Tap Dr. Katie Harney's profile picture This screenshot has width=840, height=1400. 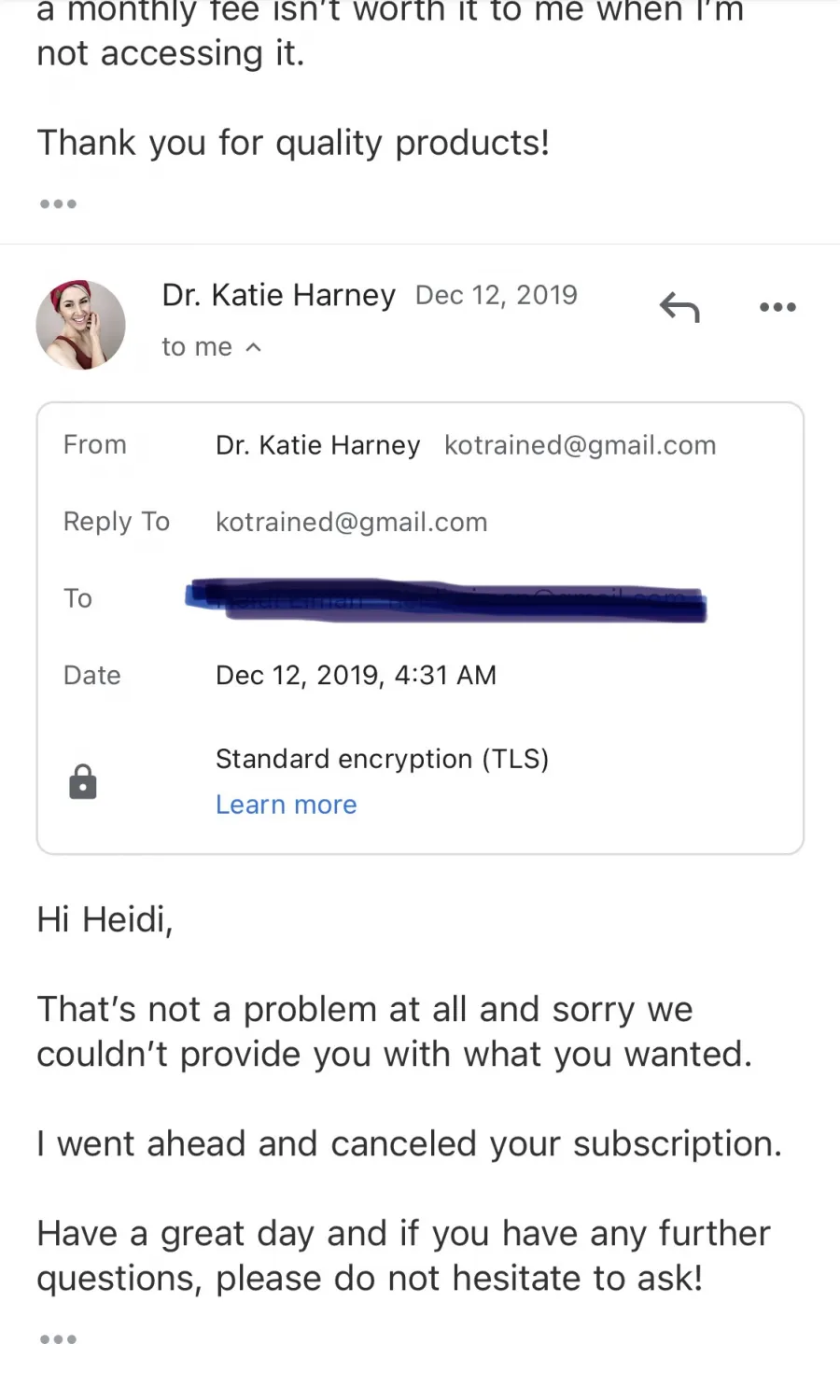pos(81,325)
